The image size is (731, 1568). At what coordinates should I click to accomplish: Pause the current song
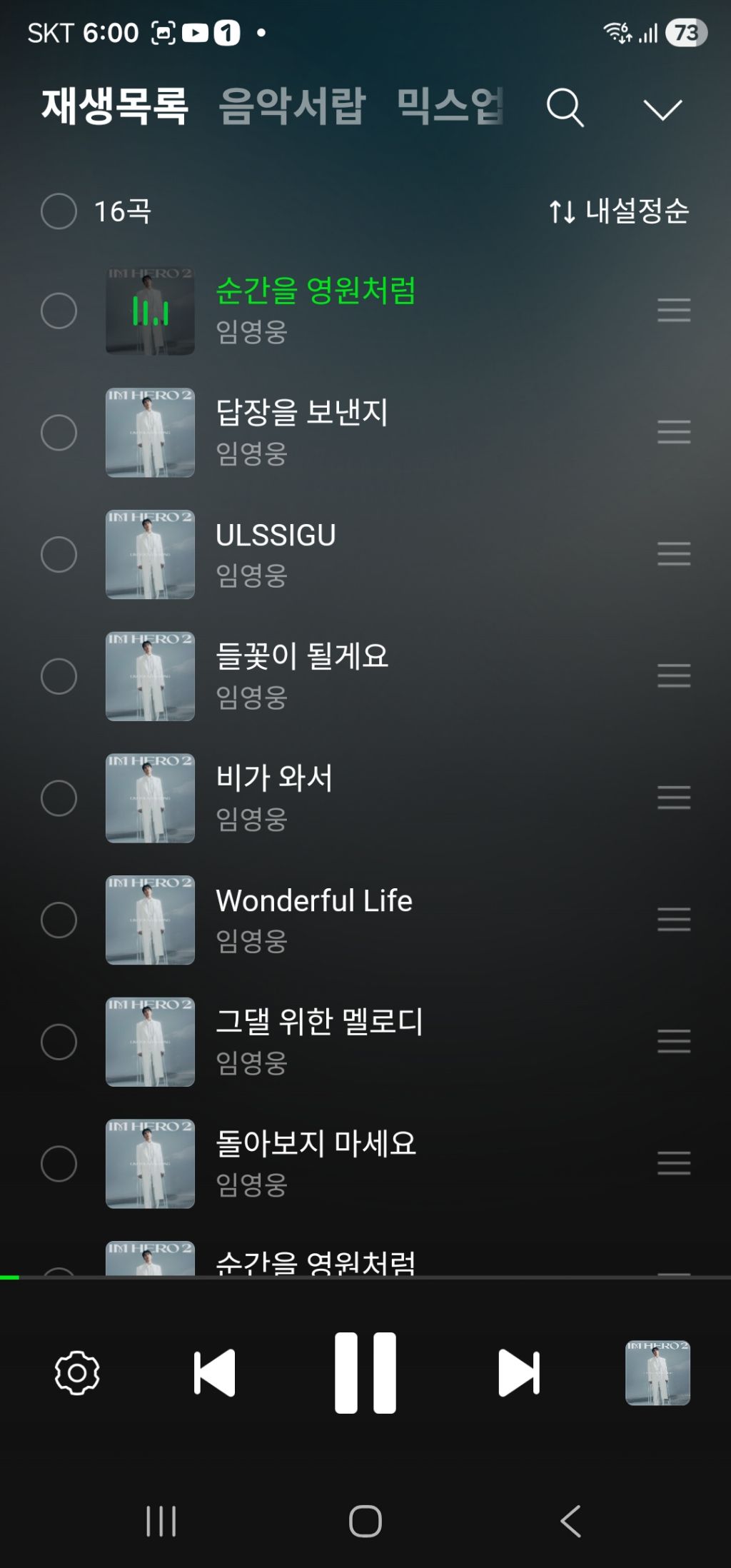(x=365, y=1372)
